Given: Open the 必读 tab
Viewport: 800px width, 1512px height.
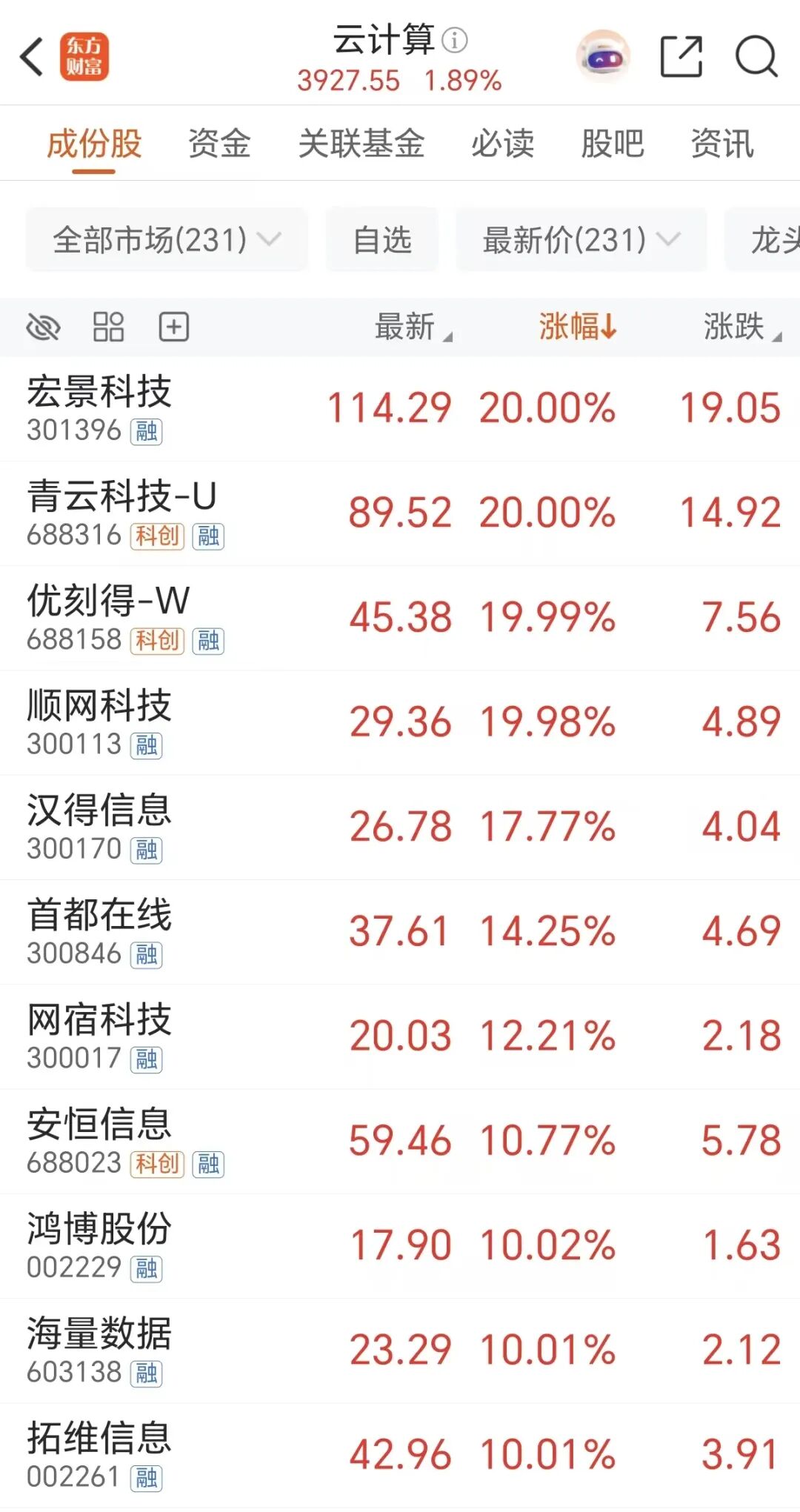Looking at the screenshot, I should pos(502,144).
